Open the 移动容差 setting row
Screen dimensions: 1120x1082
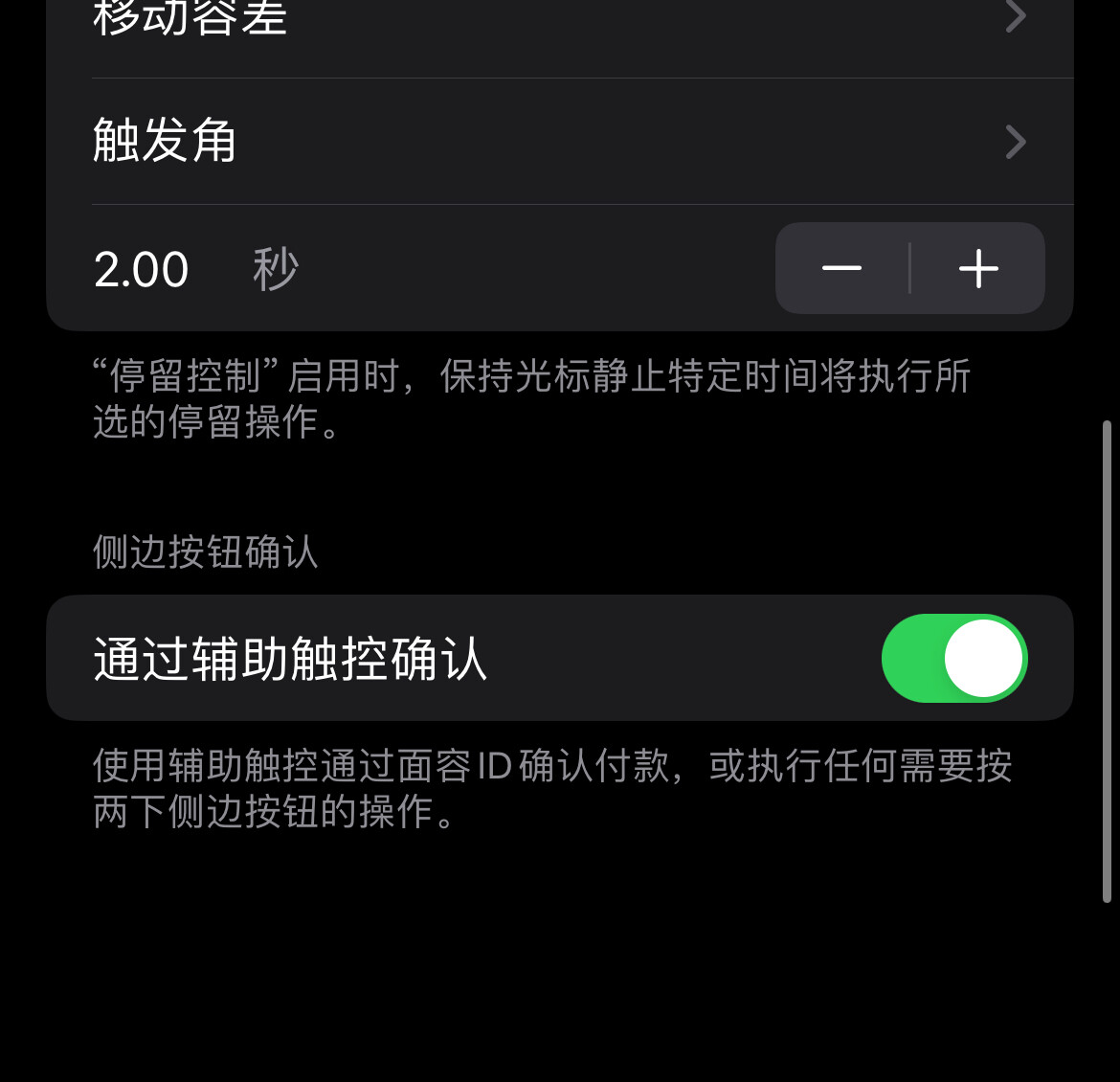click(x=559, y=21)
